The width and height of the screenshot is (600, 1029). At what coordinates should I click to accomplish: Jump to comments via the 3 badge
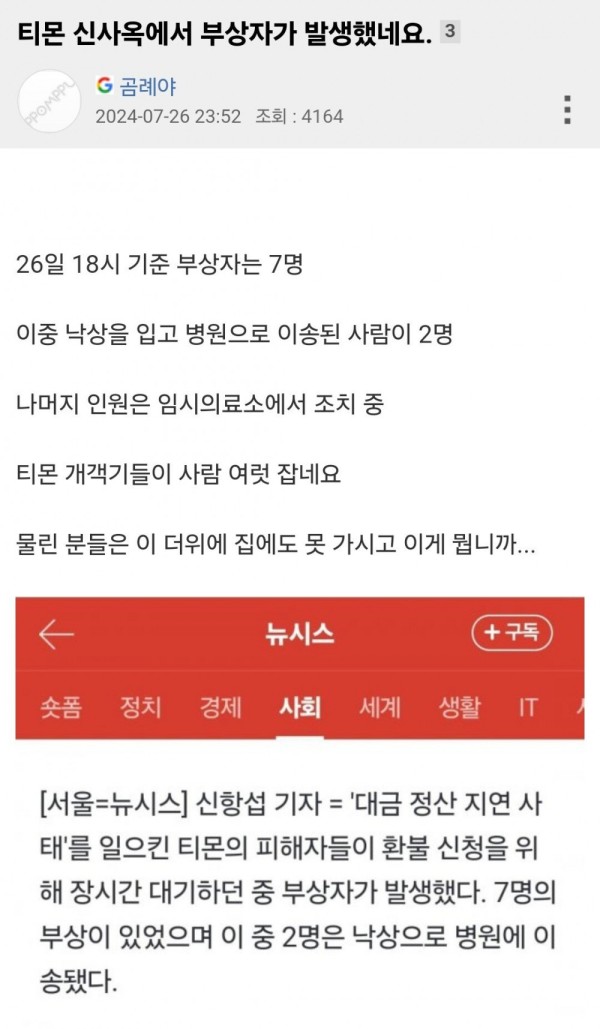click(x=450, y=32)
